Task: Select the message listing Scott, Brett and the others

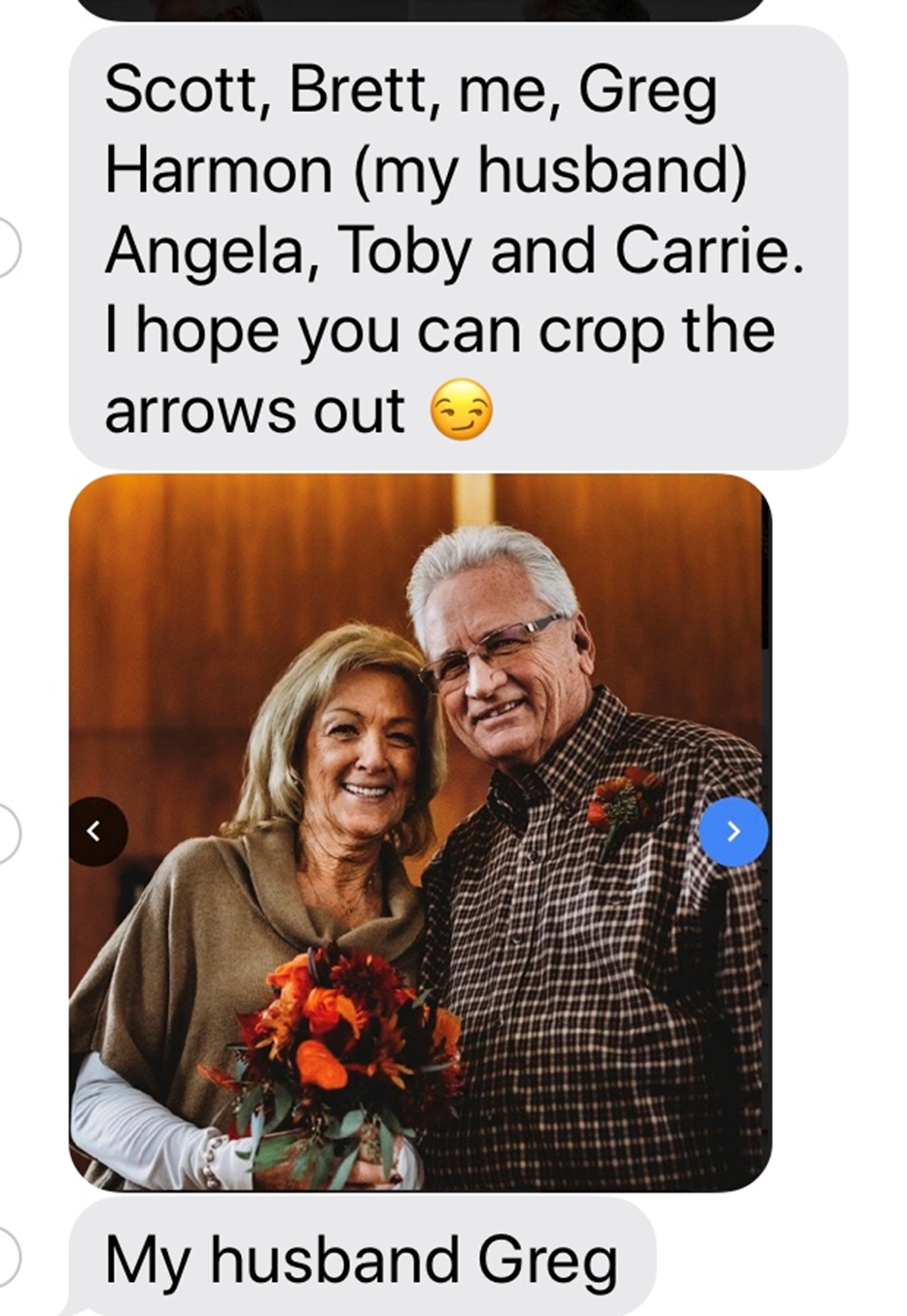Action: click(x=6, y=248)
